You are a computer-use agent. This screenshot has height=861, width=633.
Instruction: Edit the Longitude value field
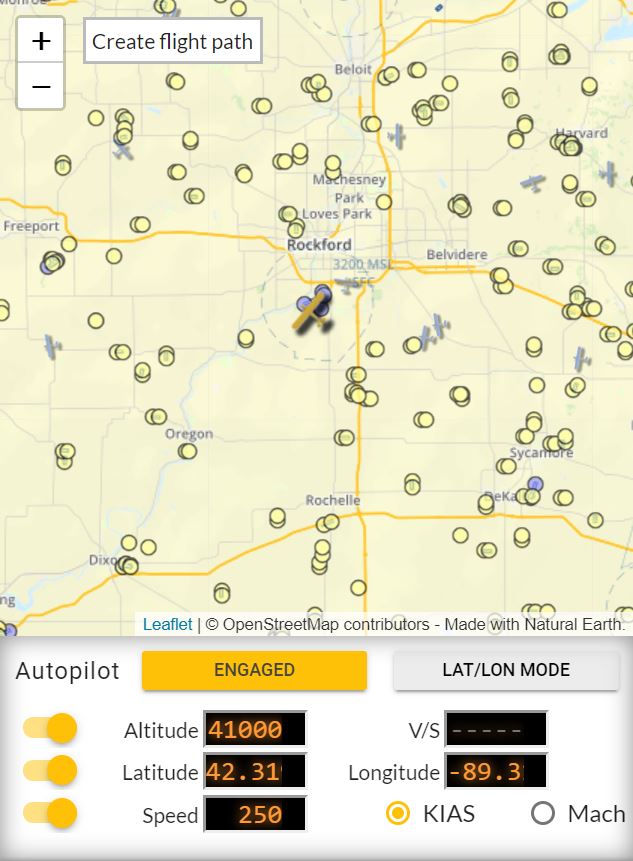[x=496, y=772]
